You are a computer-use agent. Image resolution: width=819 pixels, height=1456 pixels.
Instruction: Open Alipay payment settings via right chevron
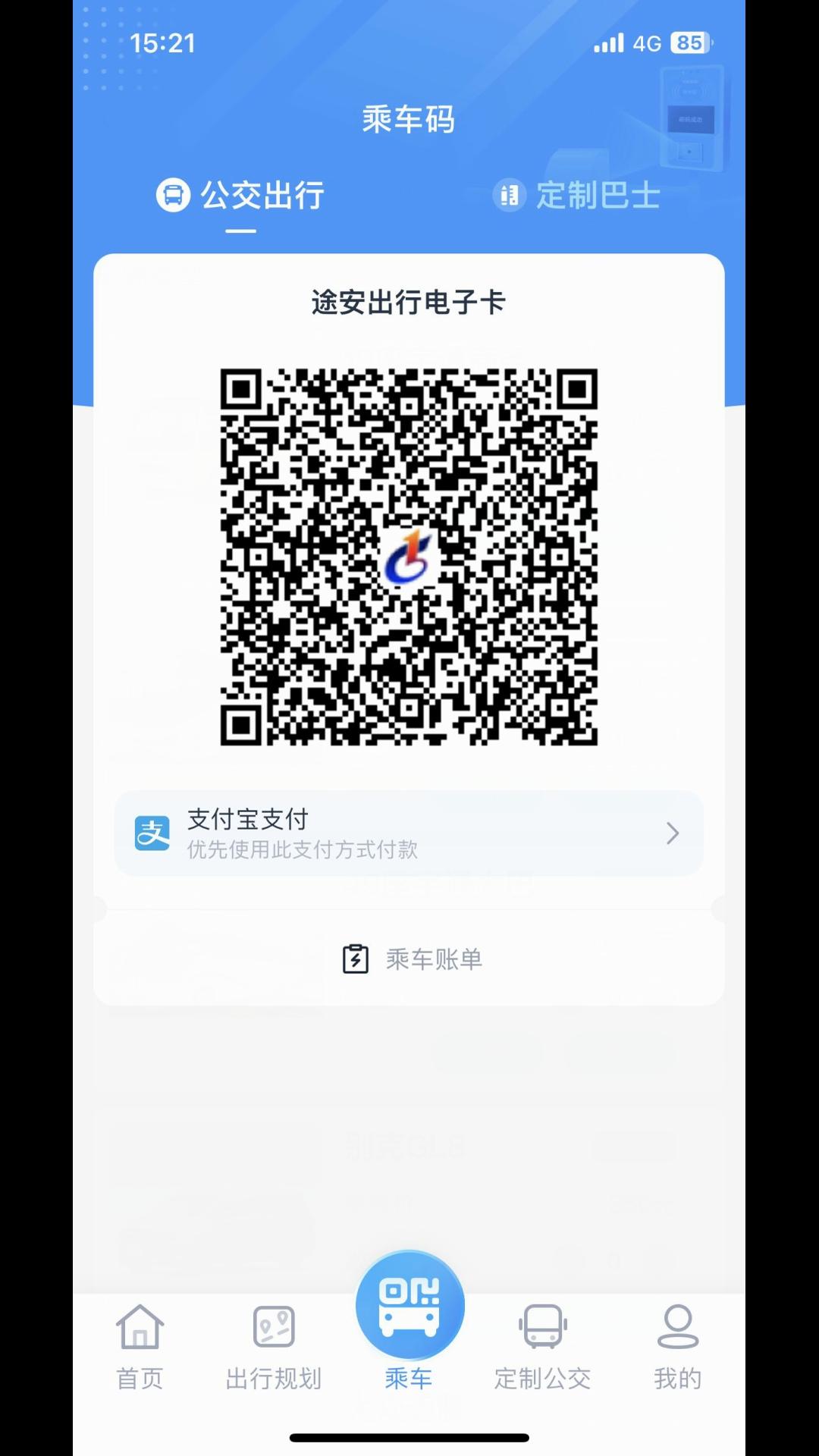click(x=670, y=834)
